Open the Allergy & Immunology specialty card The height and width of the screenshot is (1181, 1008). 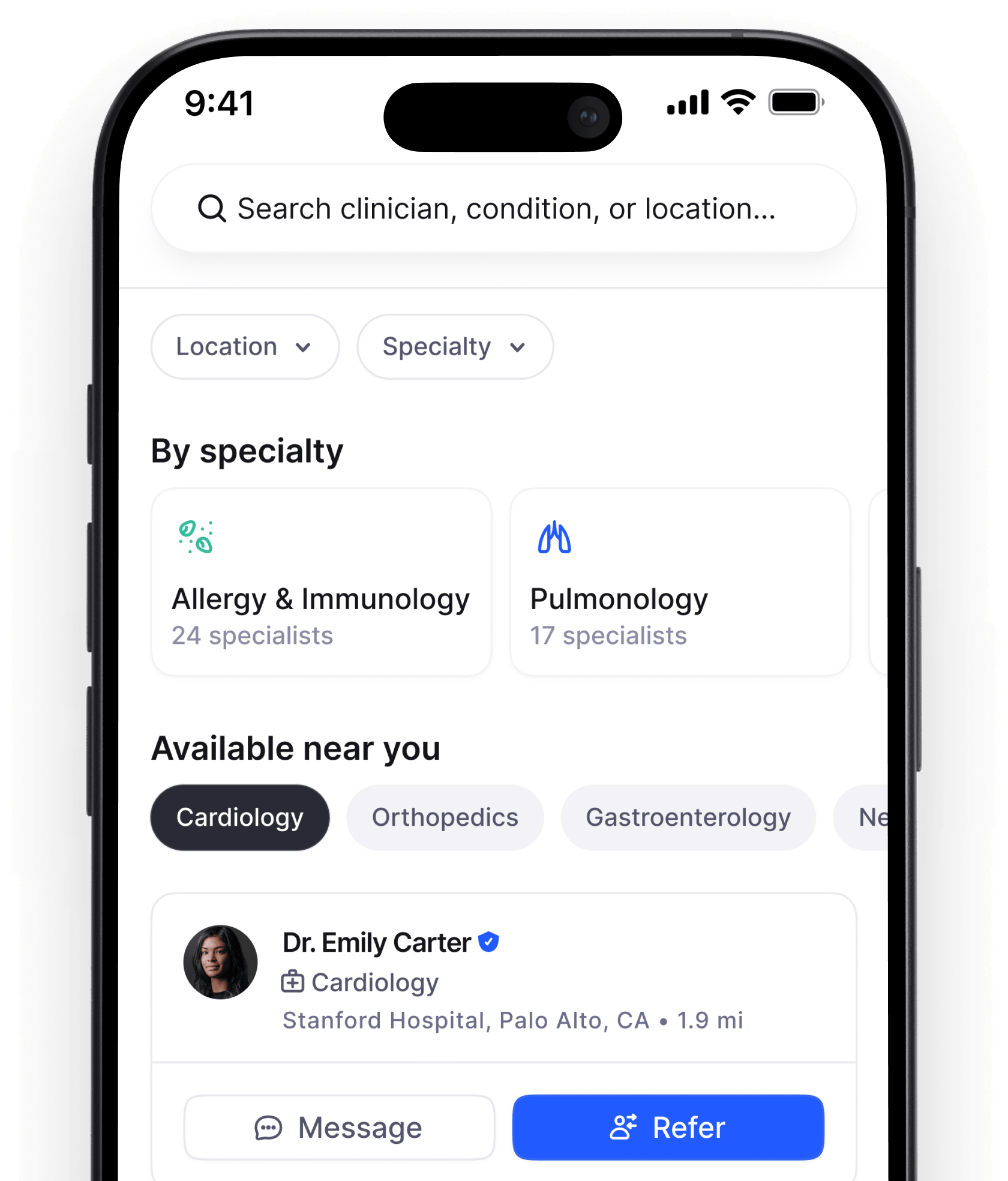click(x=322, y=582)
